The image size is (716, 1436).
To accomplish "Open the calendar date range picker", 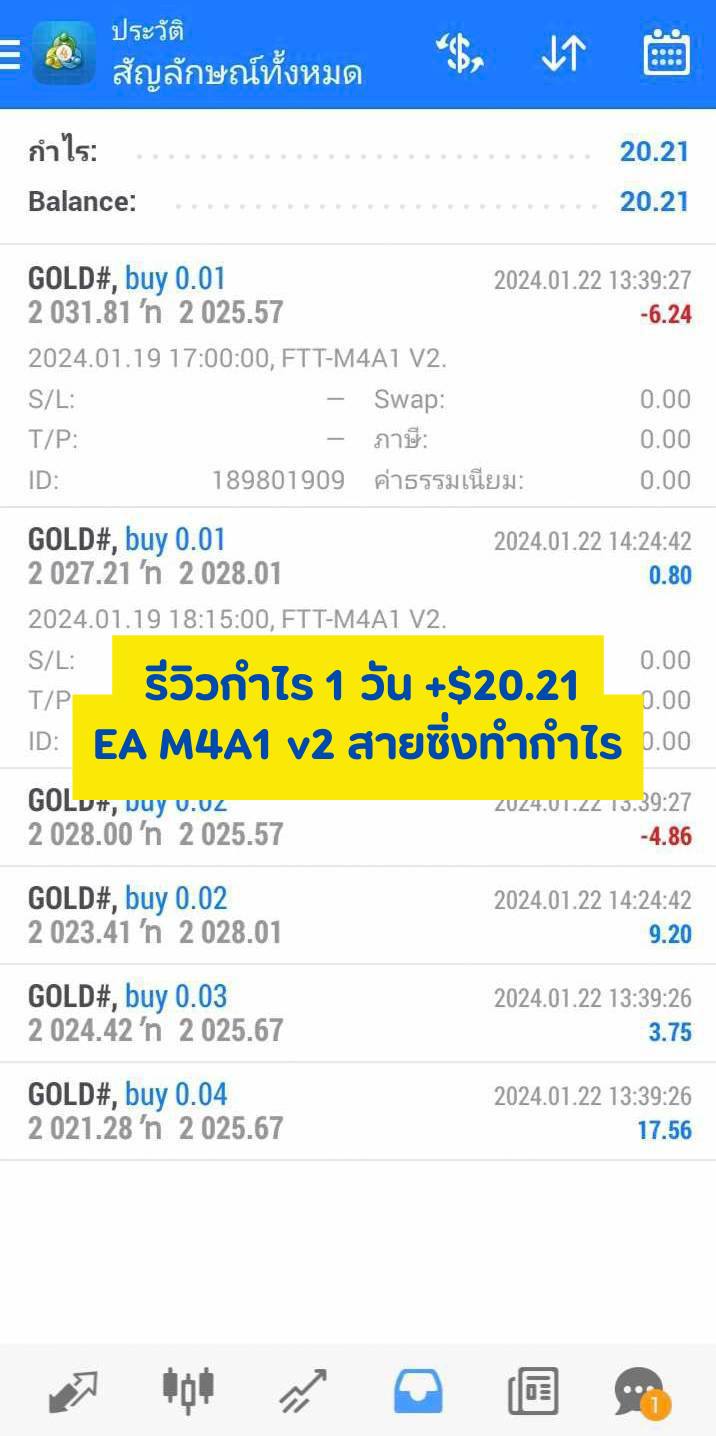I will [666, 53].
